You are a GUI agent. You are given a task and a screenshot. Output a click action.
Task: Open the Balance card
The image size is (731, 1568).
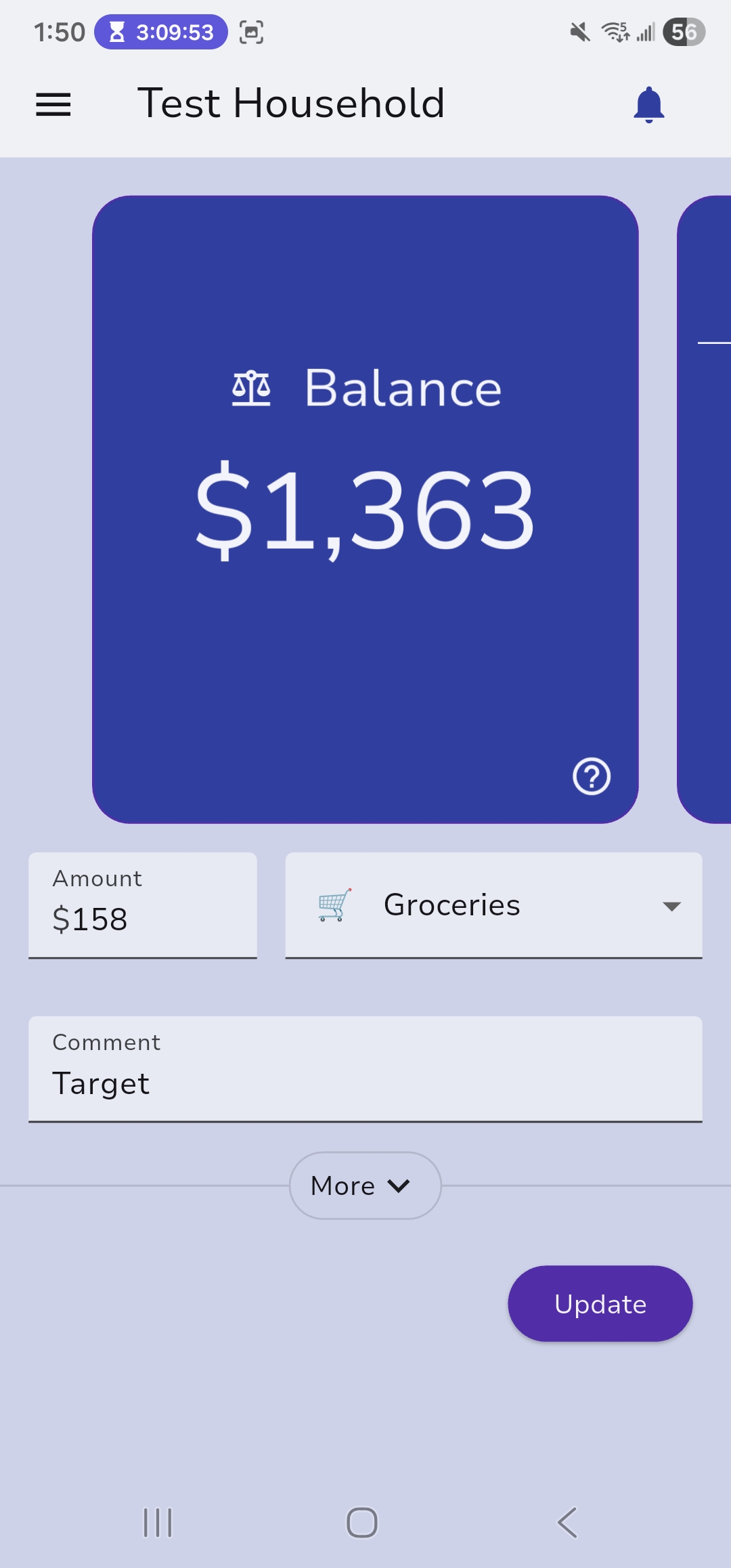365,474
